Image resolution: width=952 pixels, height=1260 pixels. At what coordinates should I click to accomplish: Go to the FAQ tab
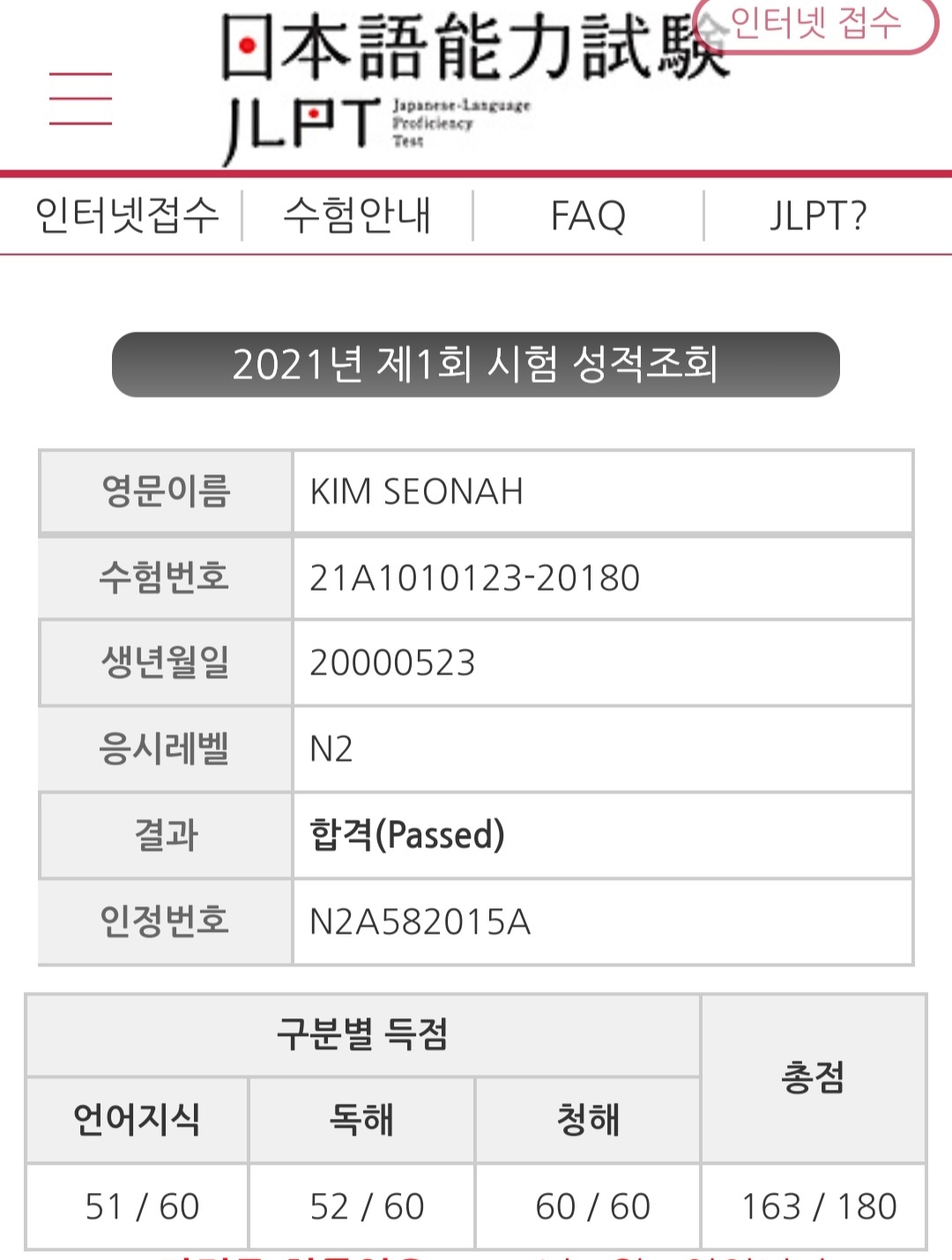[588, 216]
